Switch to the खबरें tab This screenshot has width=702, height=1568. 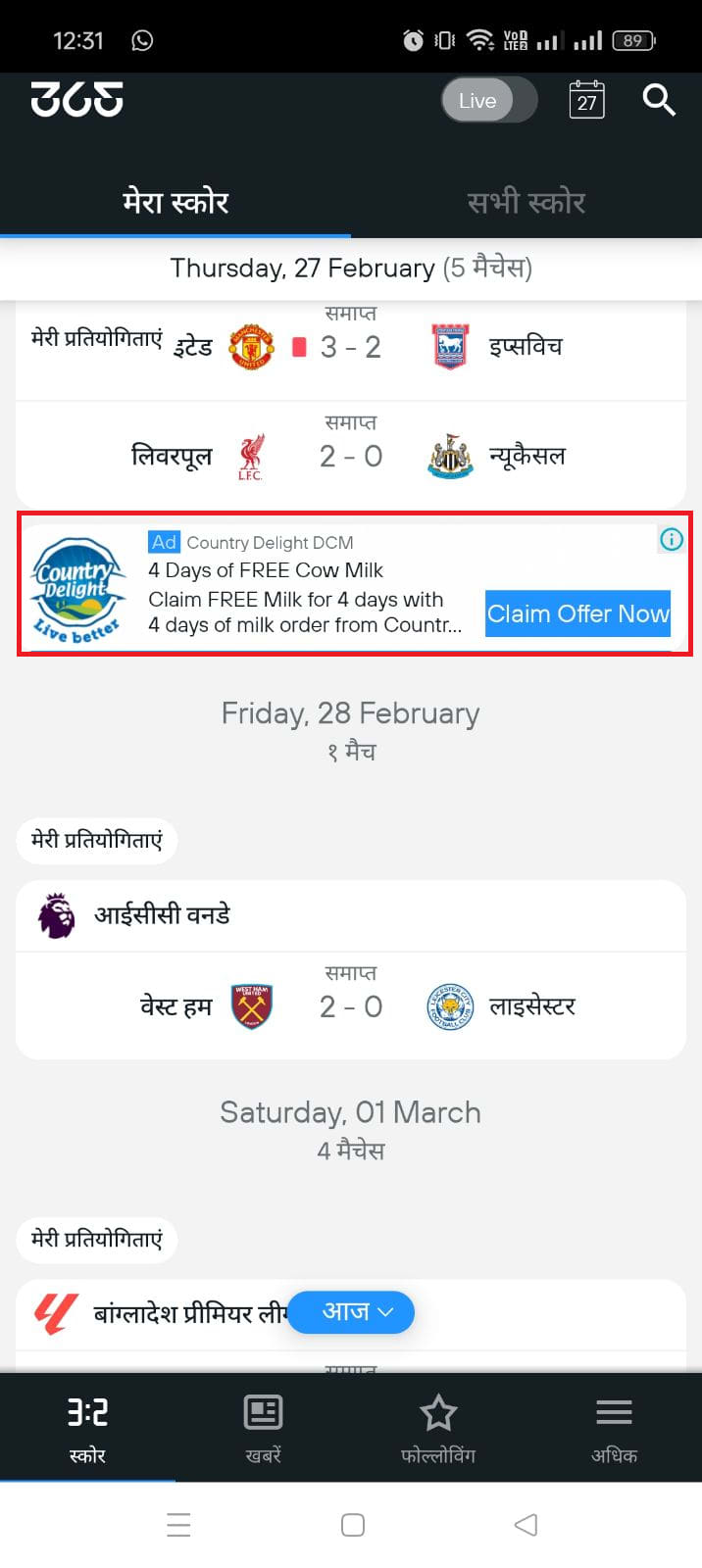263,1429
